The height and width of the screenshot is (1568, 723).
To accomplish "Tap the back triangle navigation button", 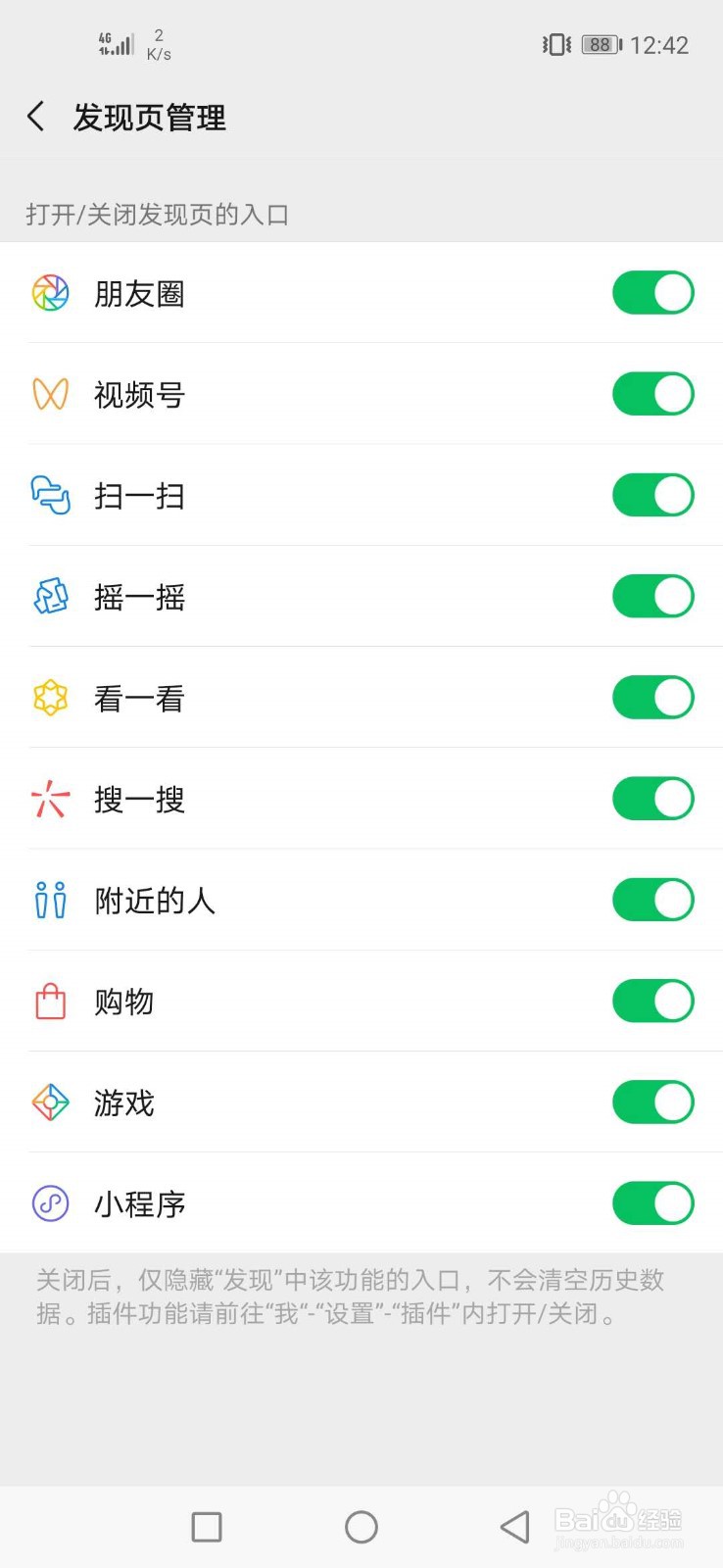I will pos(513,1525).
